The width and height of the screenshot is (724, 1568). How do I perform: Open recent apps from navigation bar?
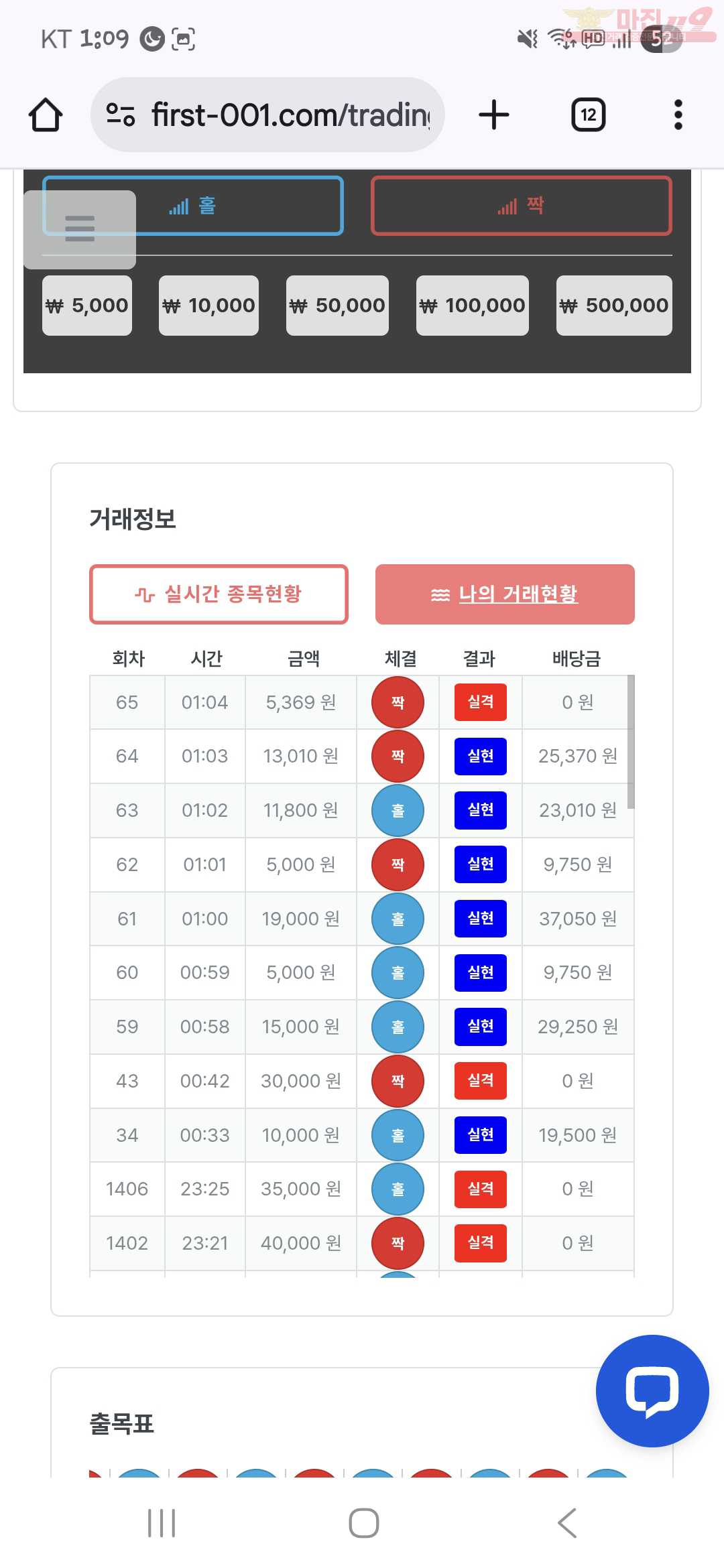pos(162,1523)
